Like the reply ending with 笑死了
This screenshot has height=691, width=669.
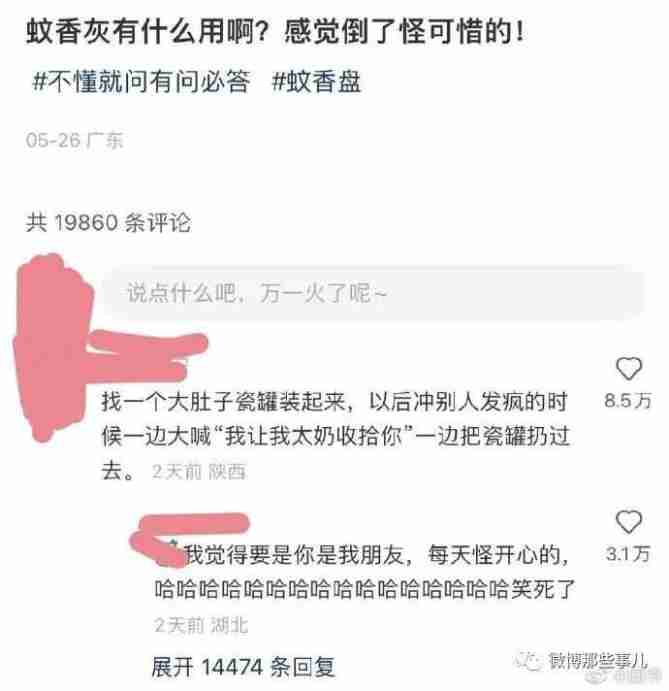click(628, 521)
